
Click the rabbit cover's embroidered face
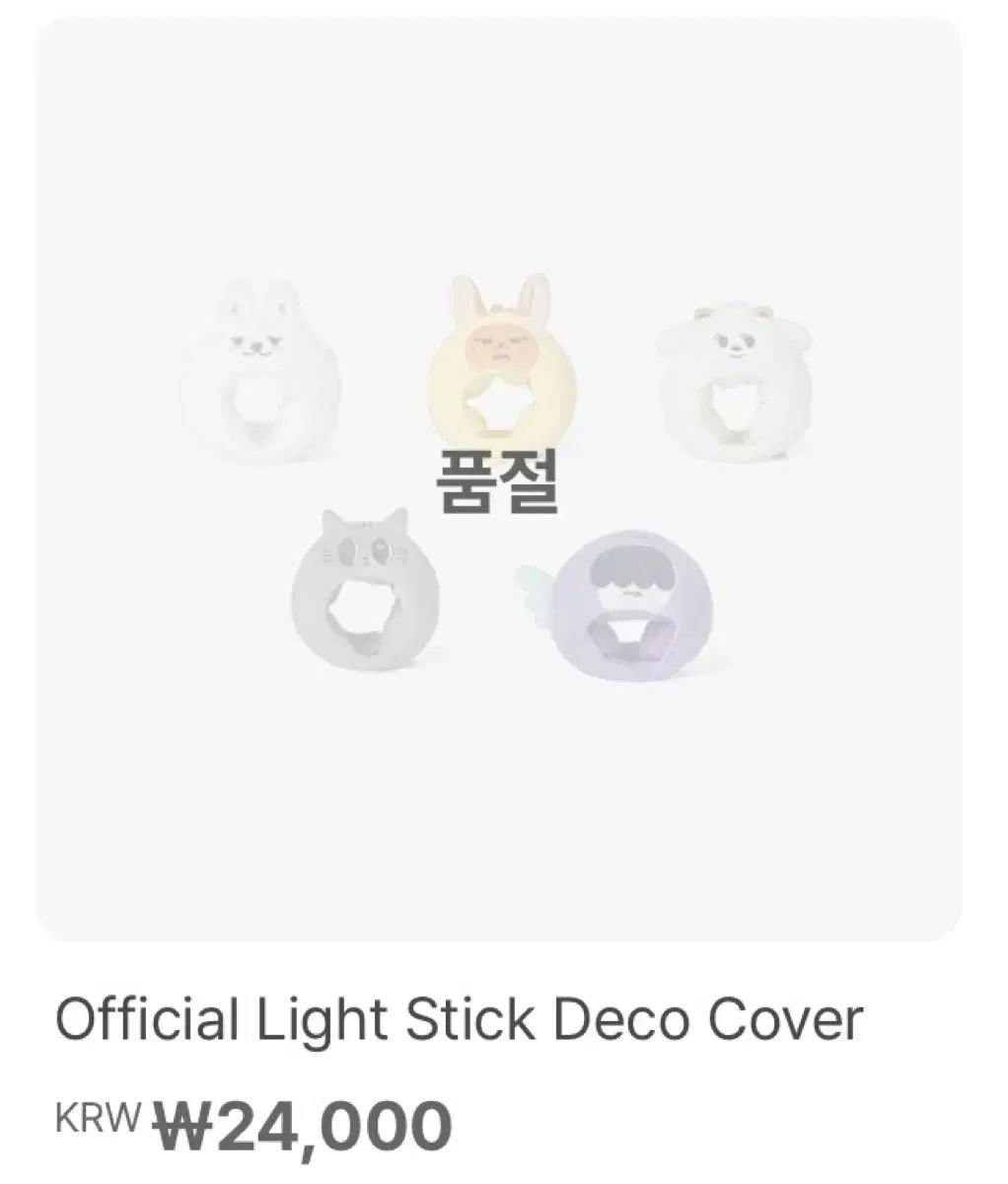pos(255,343)
